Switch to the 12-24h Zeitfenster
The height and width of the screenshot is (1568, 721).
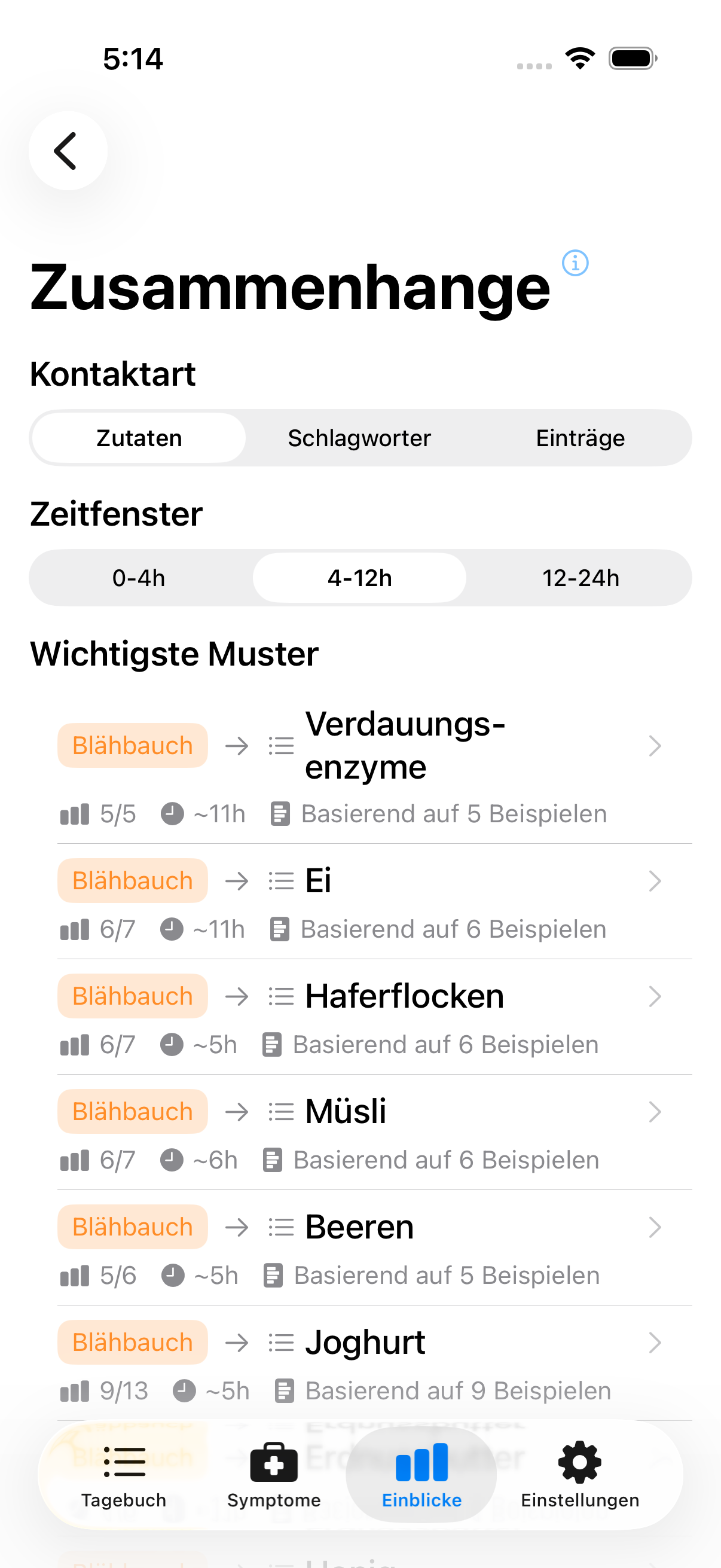[581, 578]
